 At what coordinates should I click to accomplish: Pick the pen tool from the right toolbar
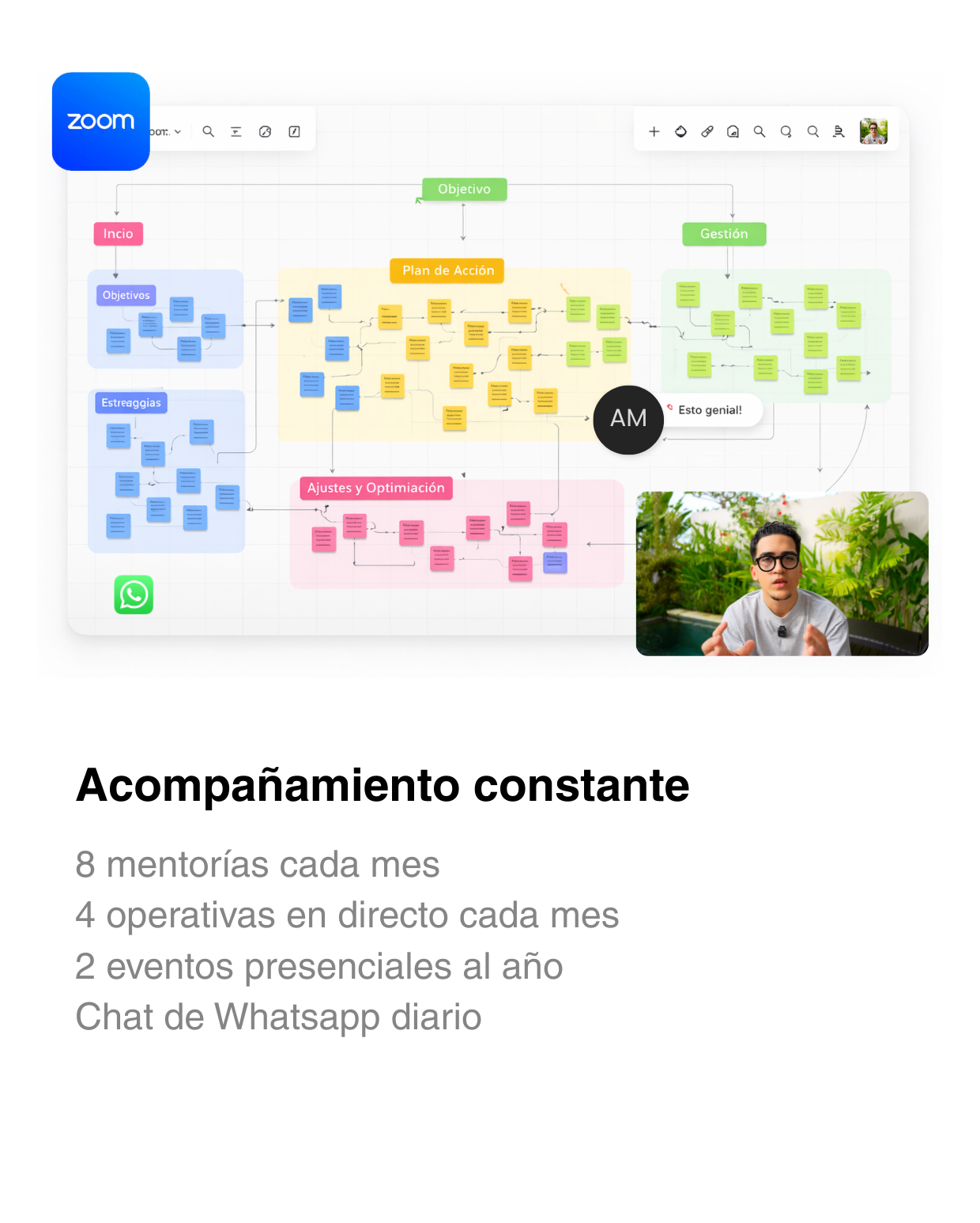[707, 131]
